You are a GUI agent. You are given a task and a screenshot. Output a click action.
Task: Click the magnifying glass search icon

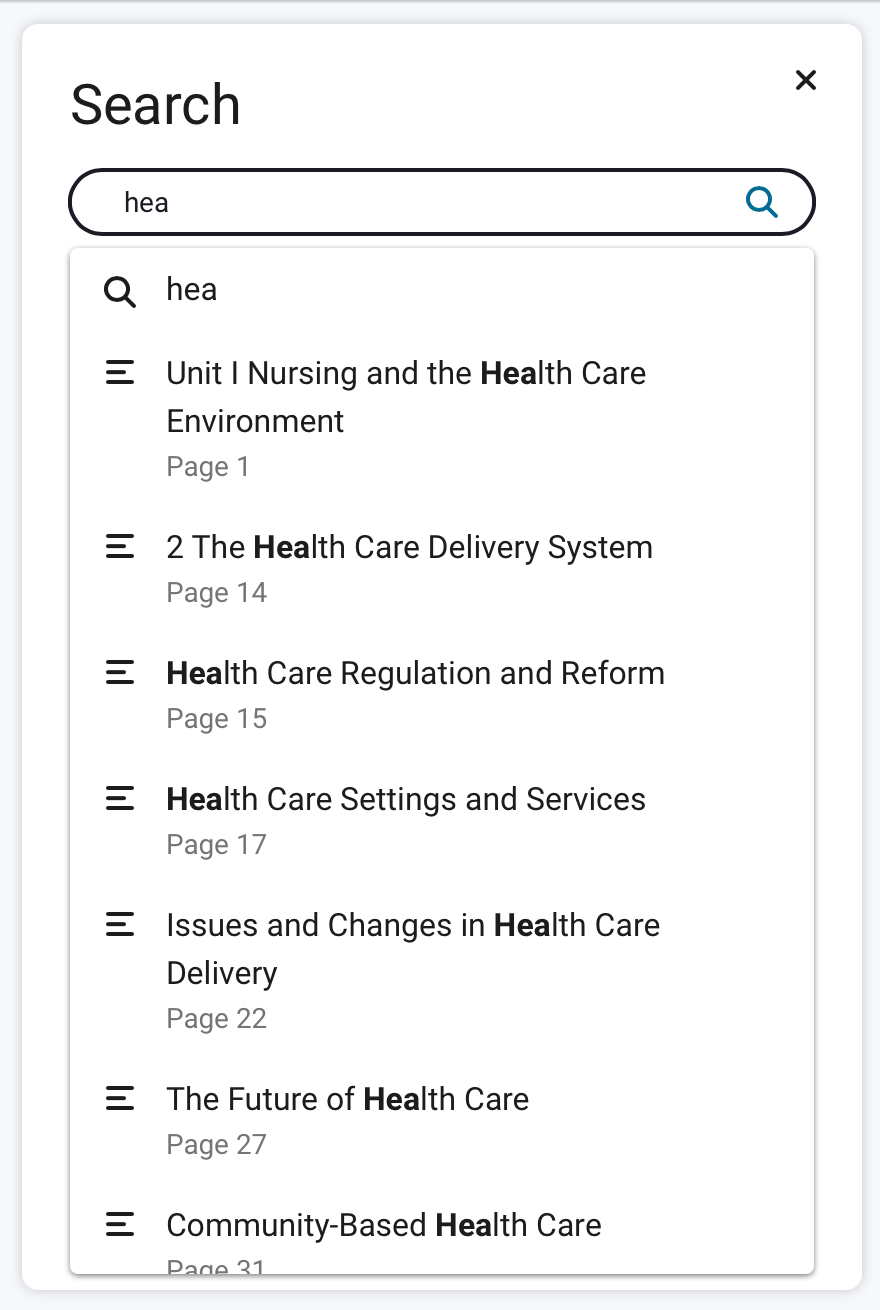coord(761,201)
